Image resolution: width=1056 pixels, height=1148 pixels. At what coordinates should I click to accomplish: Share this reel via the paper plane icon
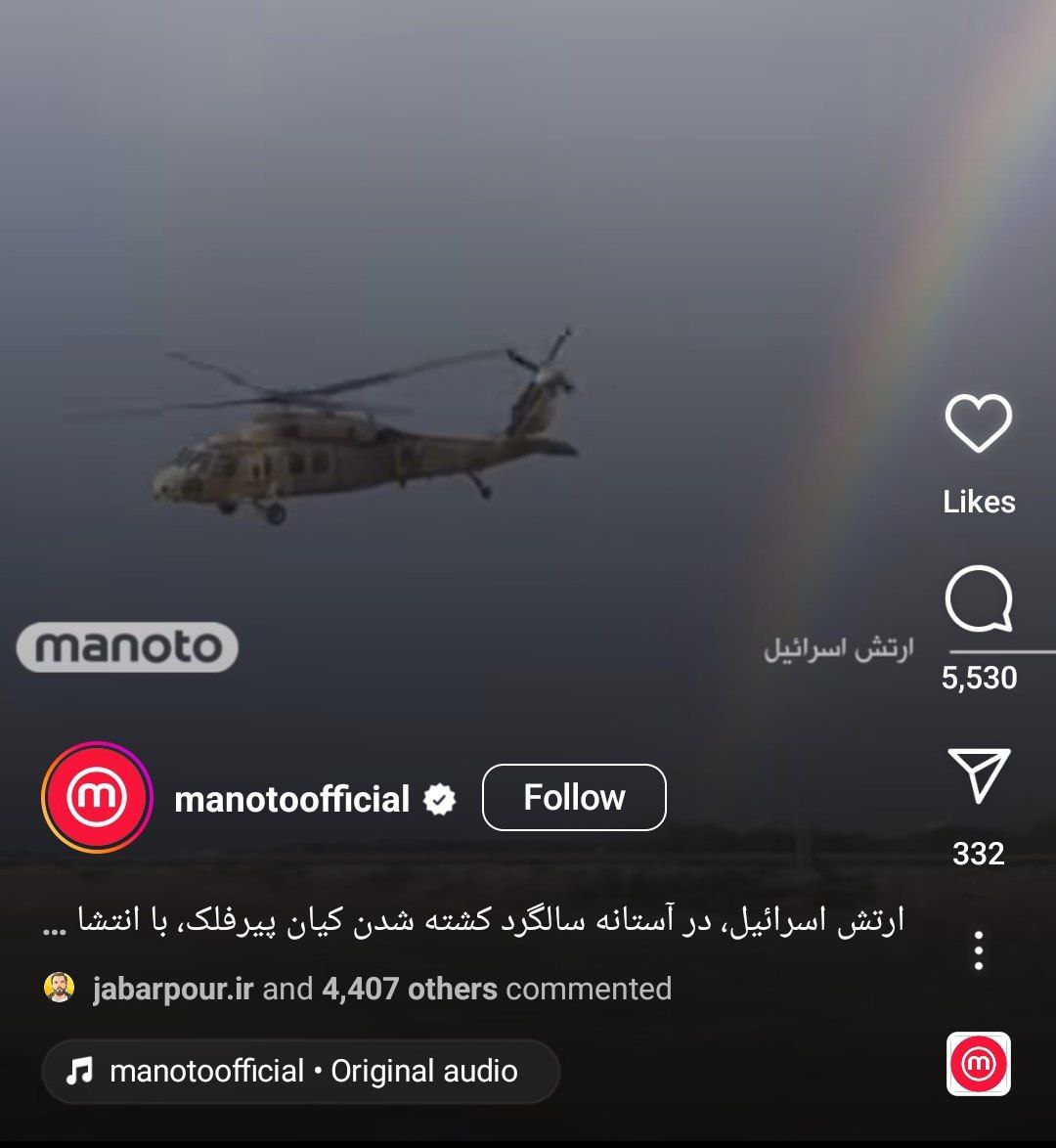978,777
